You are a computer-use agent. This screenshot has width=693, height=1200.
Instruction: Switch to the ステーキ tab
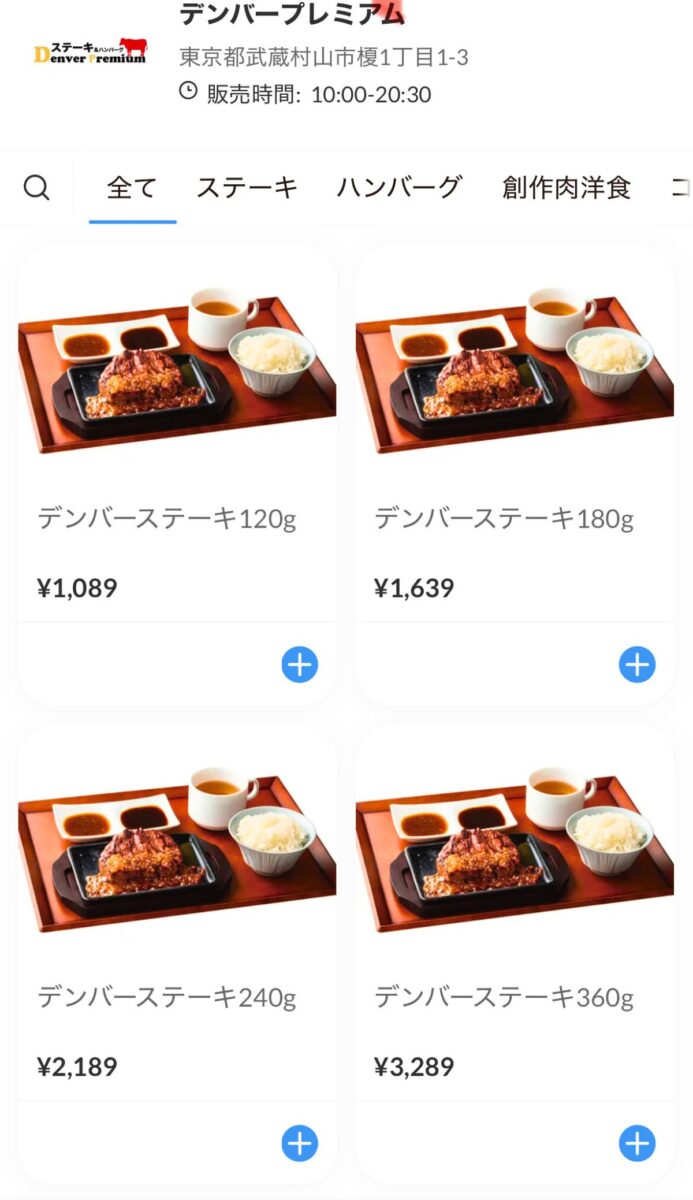[x=246, y=188]
